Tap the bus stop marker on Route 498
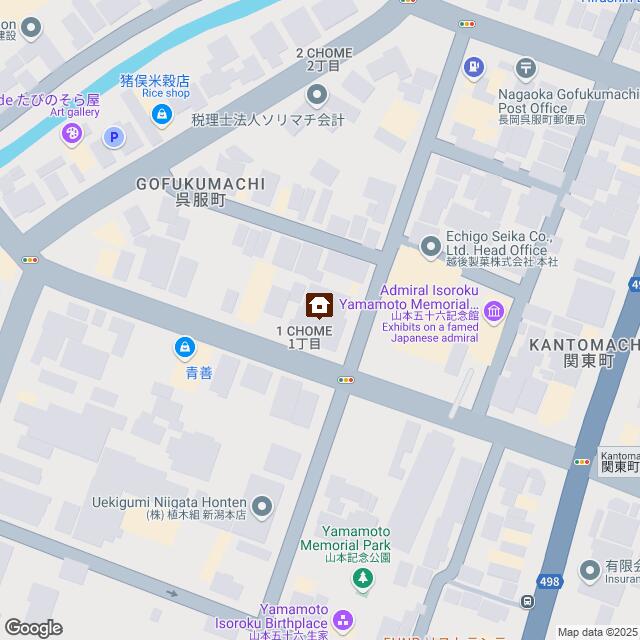The height and width of the screenshot is (640, 640). pos(527,602)
